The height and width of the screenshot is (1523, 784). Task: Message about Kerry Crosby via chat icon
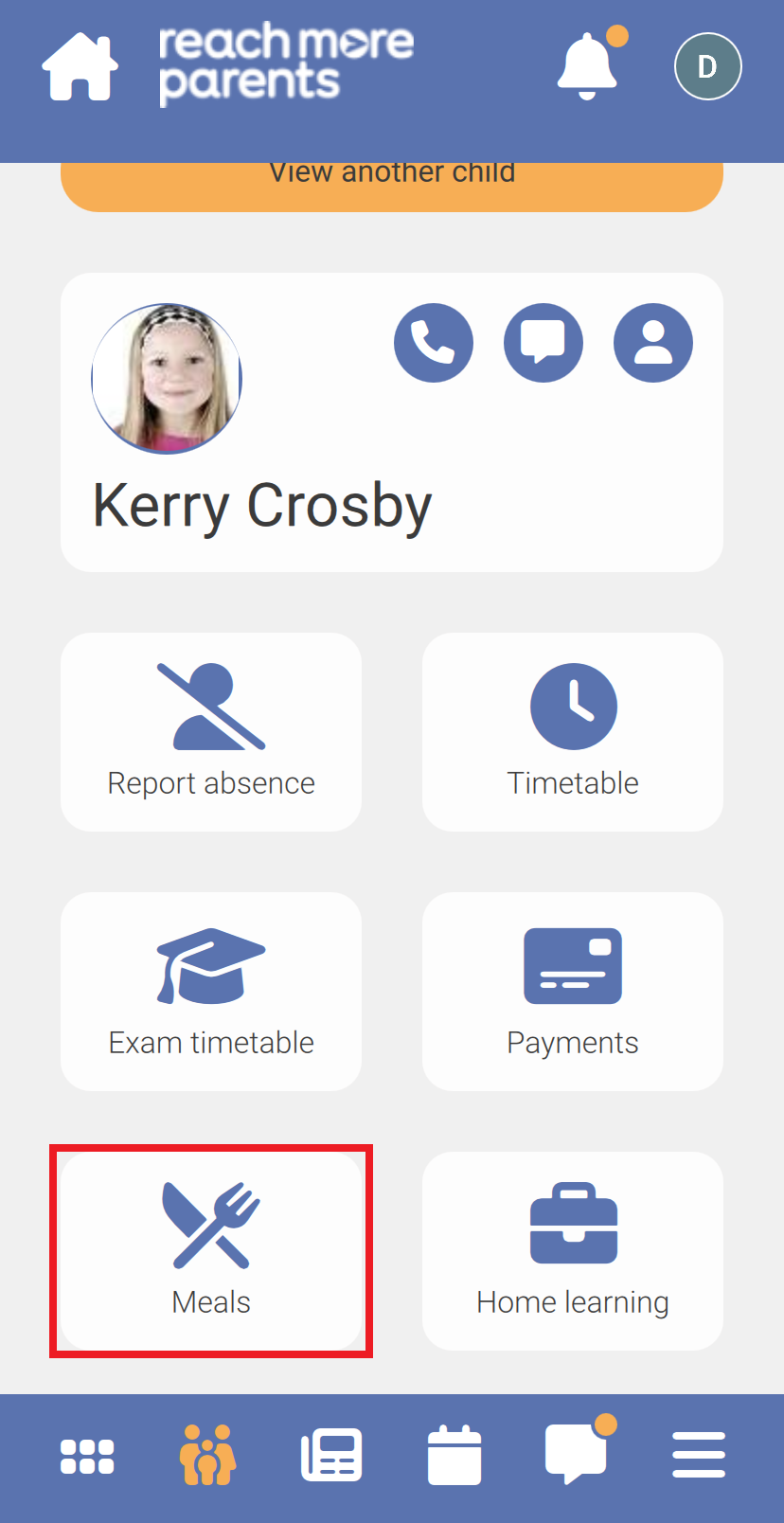point(543,343)
